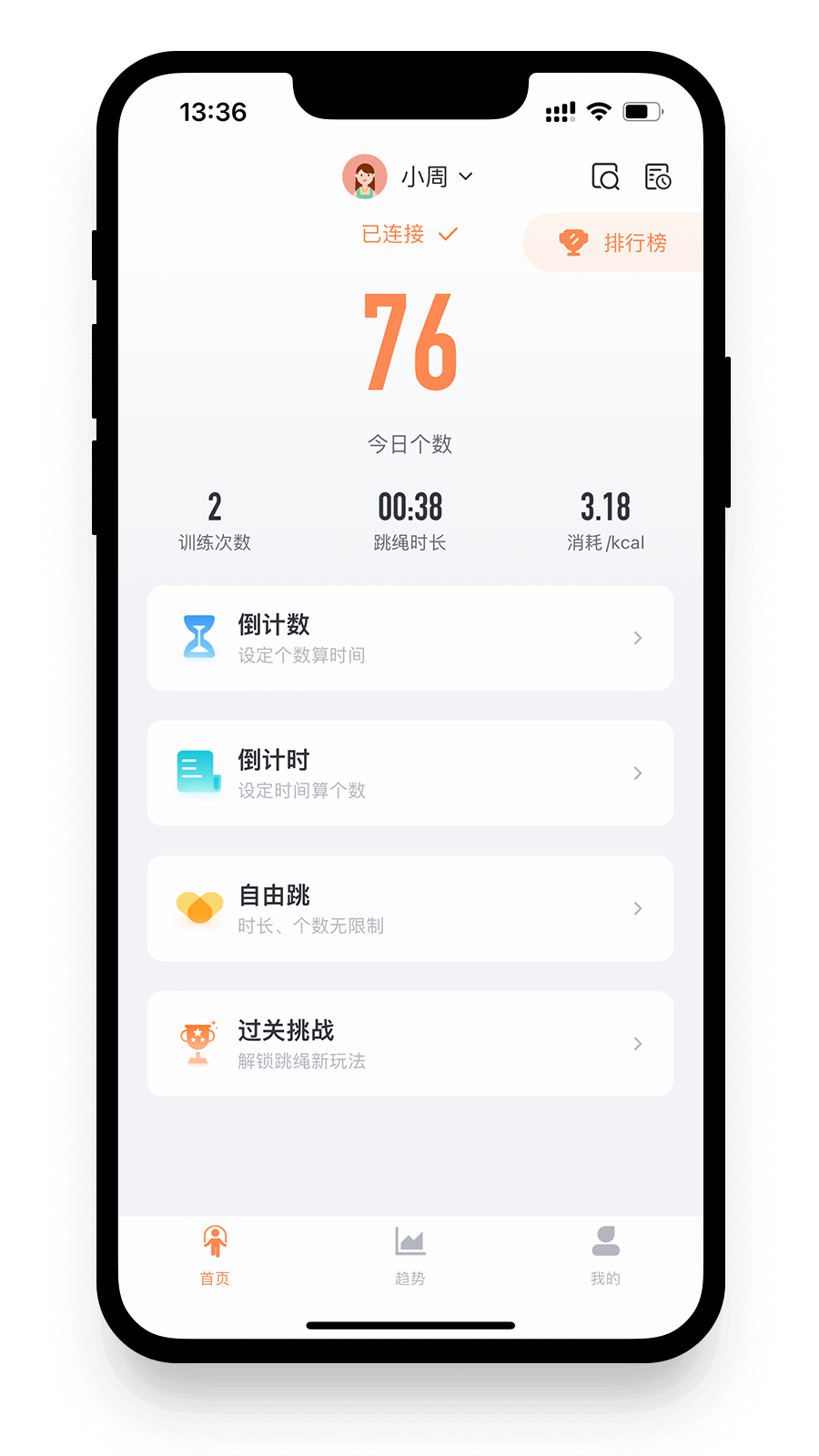Viewport: 819px width, 1456px height.
Task: Open the history records icon
Action: [x=657, y=177]
